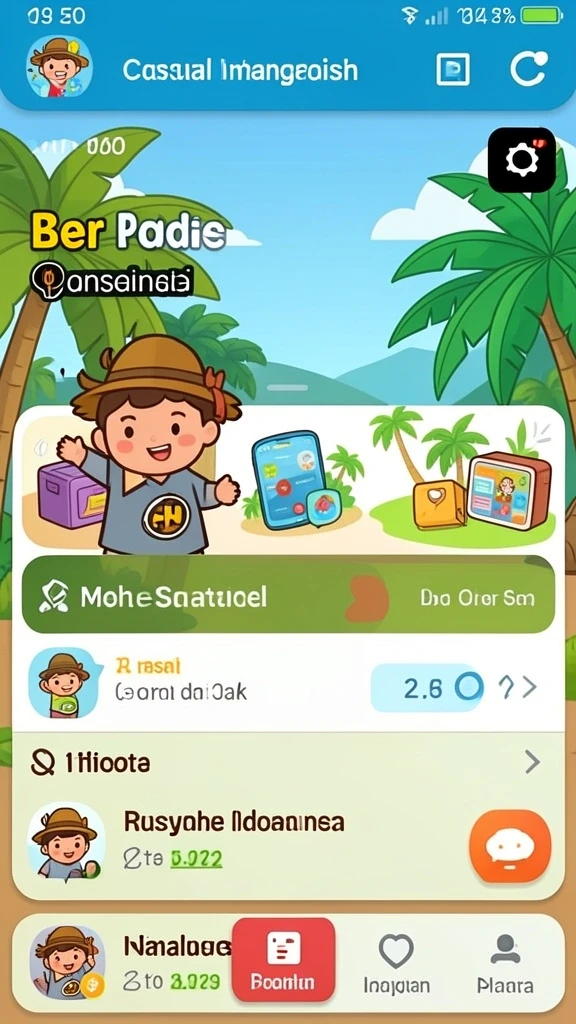The image size is (576, 1024).
Task: Tap the orange chat bubble button
Action: [510, 847]
